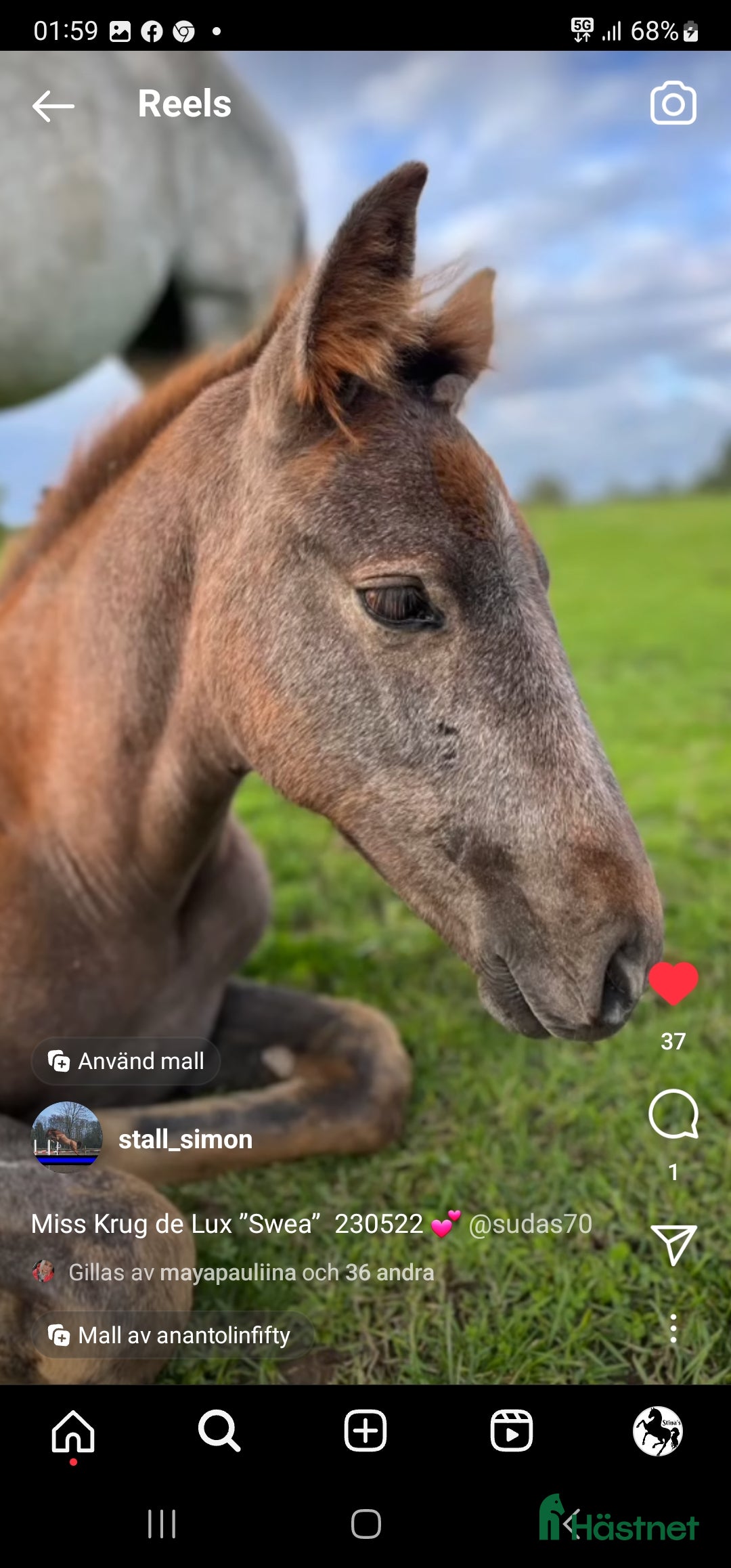The image size is (731, 1568).
Task: Switch to the Search tab
Action: 219,1431
